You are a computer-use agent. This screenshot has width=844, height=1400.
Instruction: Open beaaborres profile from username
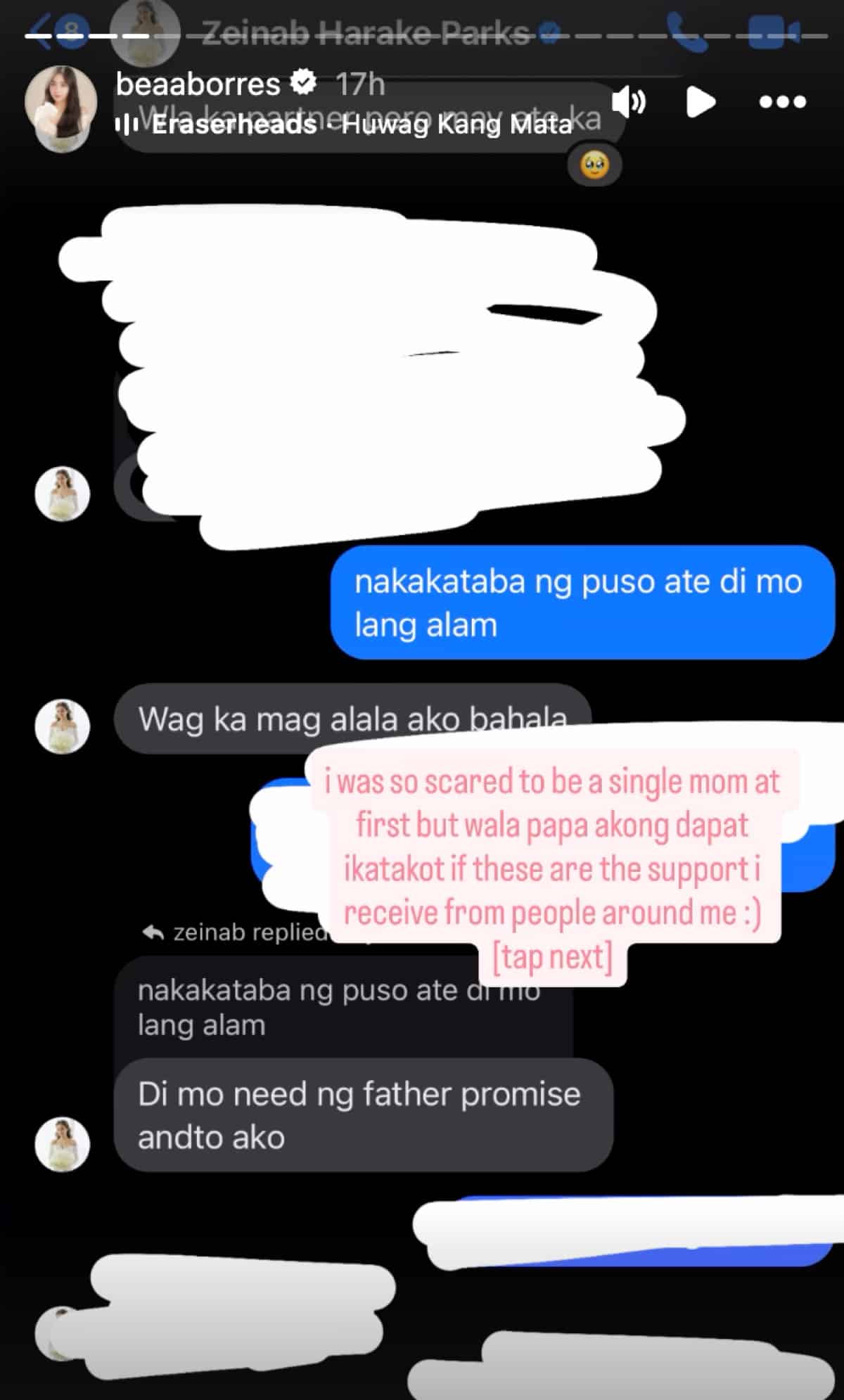click(198, 84)
